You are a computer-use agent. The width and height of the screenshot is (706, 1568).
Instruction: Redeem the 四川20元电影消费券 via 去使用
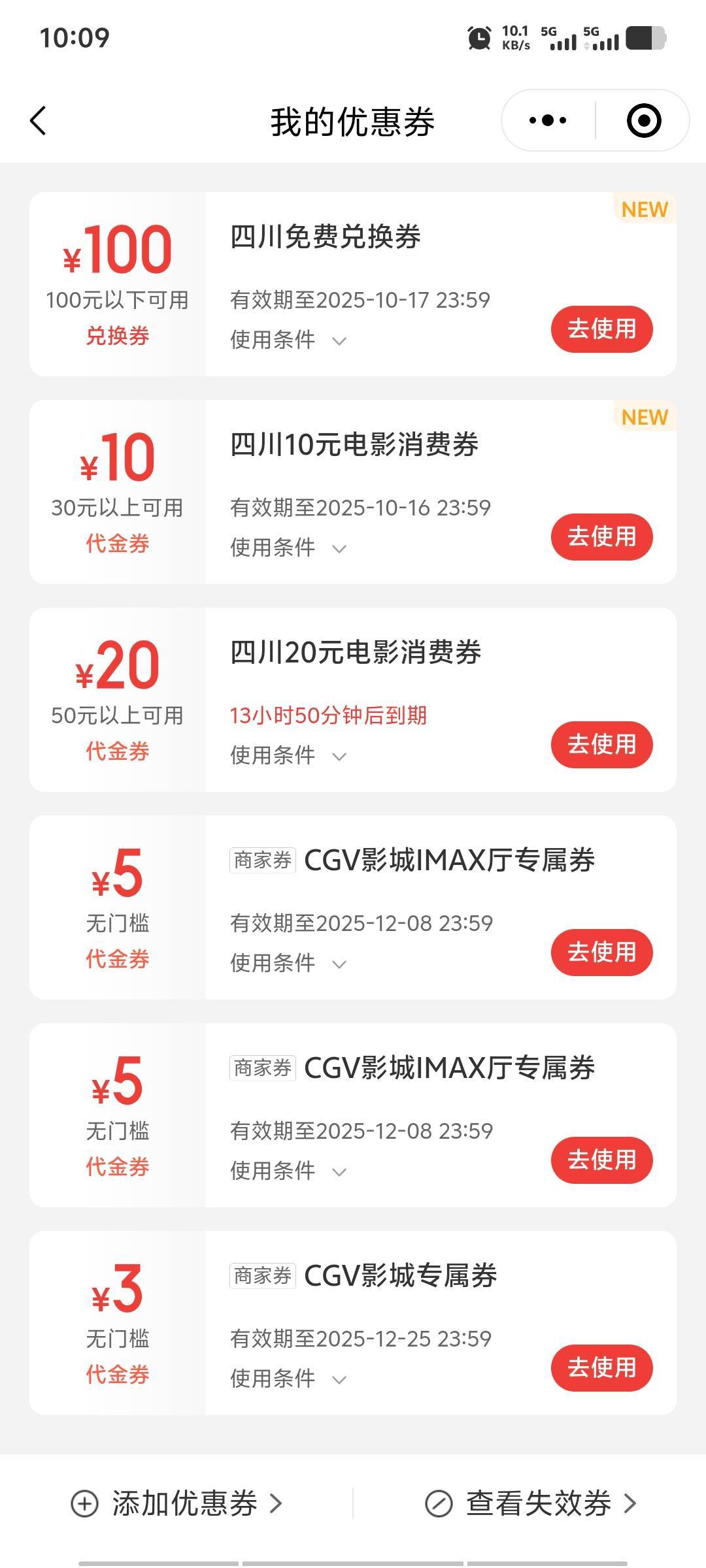(x=601, y=744)
